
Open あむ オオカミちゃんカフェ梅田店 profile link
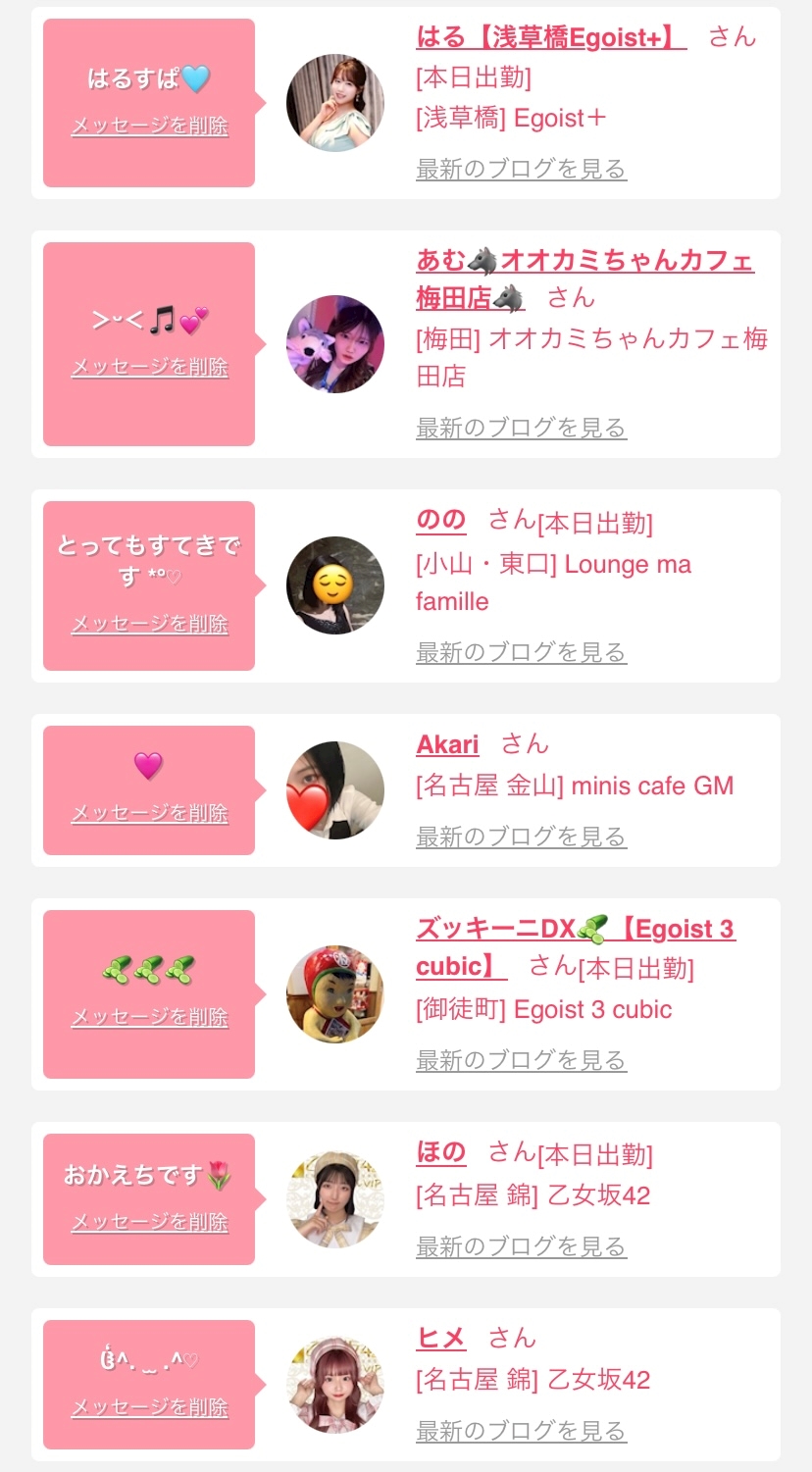(584, 262)
